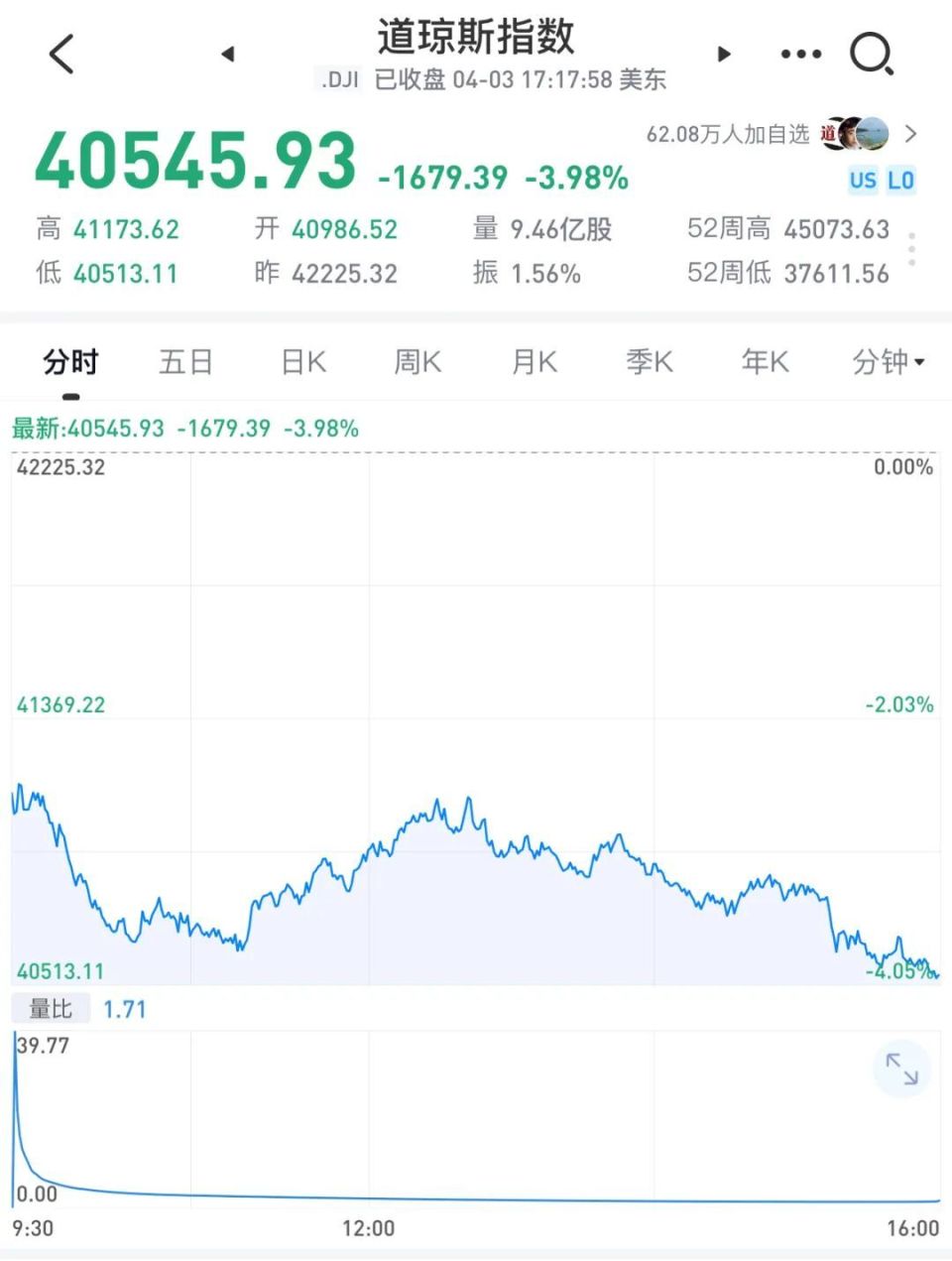Expand volume chart using fullscreen icon
This screenshot has width=952, height=1261.
point(900,1069)
